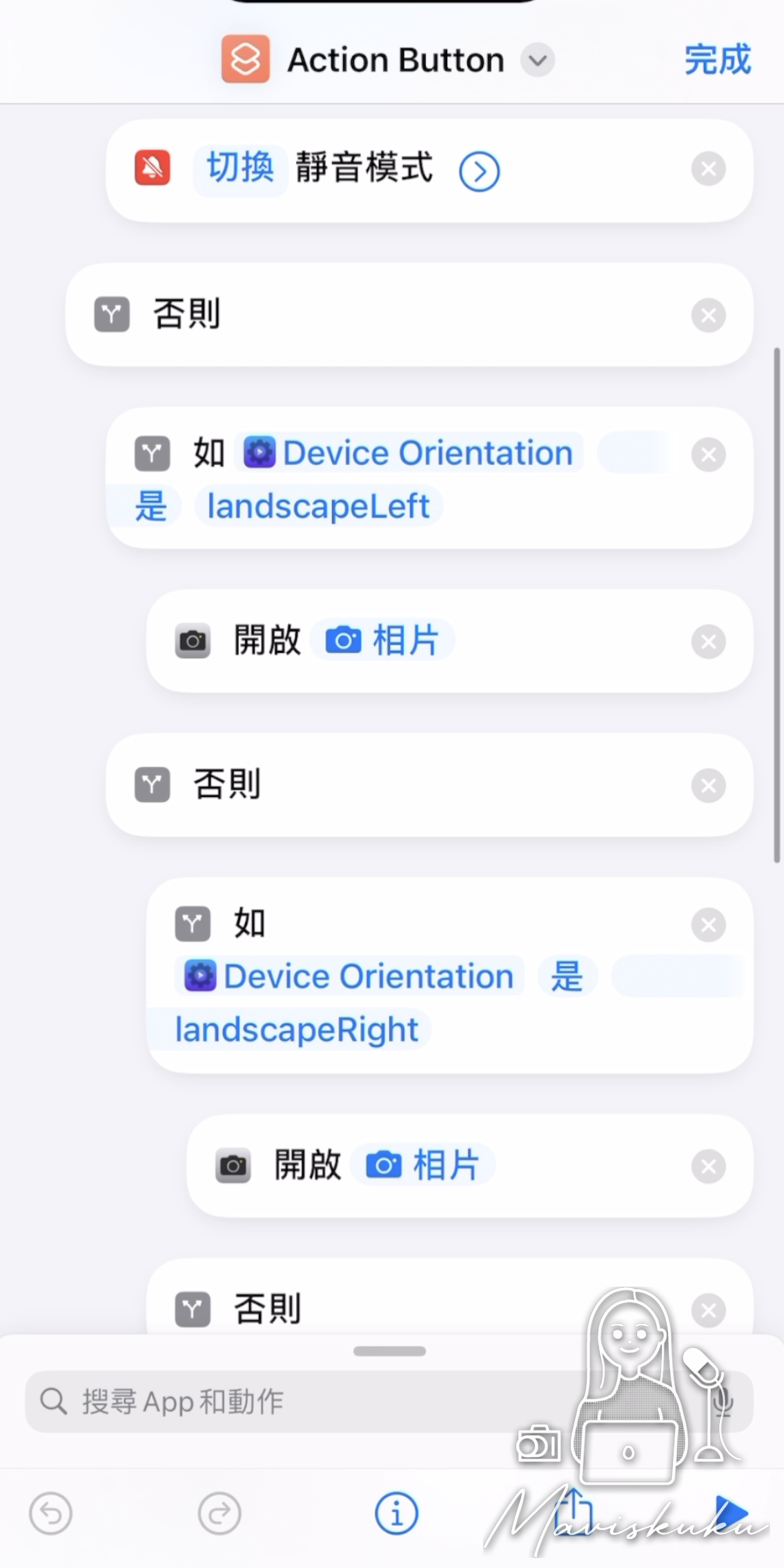Tap the Device Orientation variable in landscapeLeft condition
Screen dimensions: 784x1568
[409, 453]
